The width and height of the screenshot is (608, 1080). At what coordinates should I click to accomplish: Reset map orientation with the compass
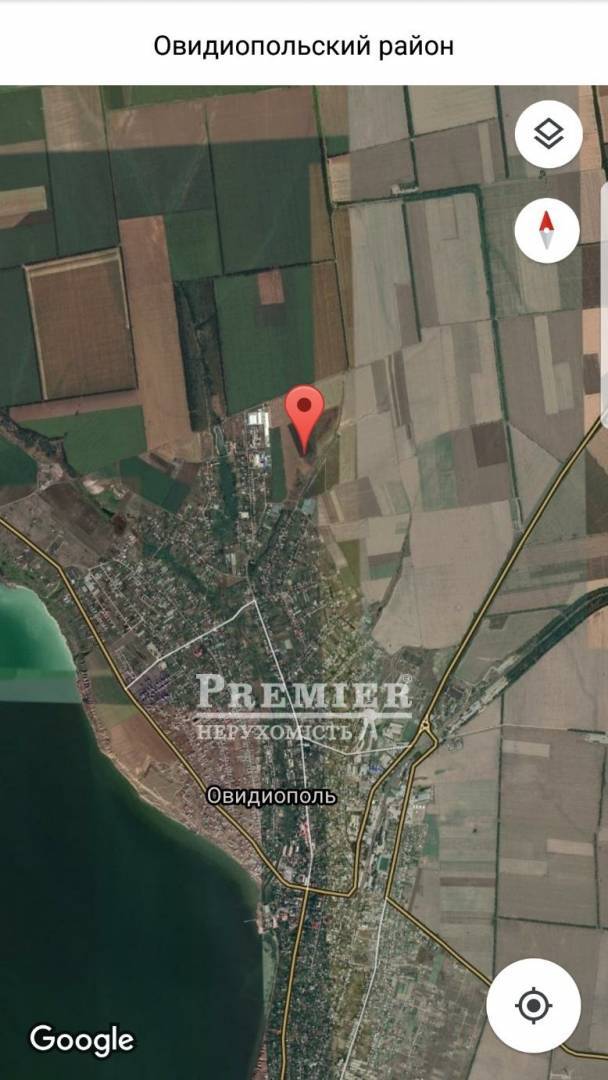547,230
